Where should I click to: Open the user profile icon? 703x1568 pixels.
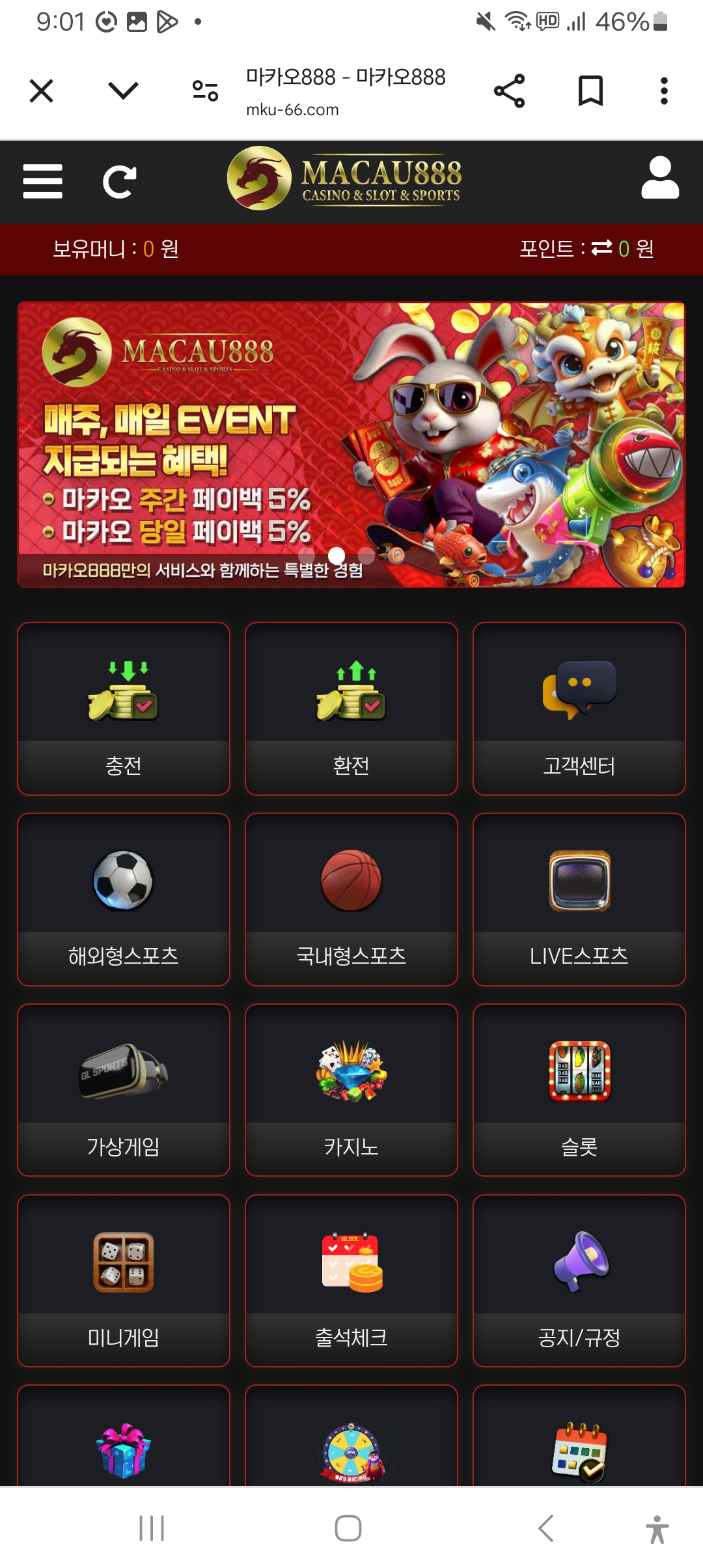tap(659, 178)
